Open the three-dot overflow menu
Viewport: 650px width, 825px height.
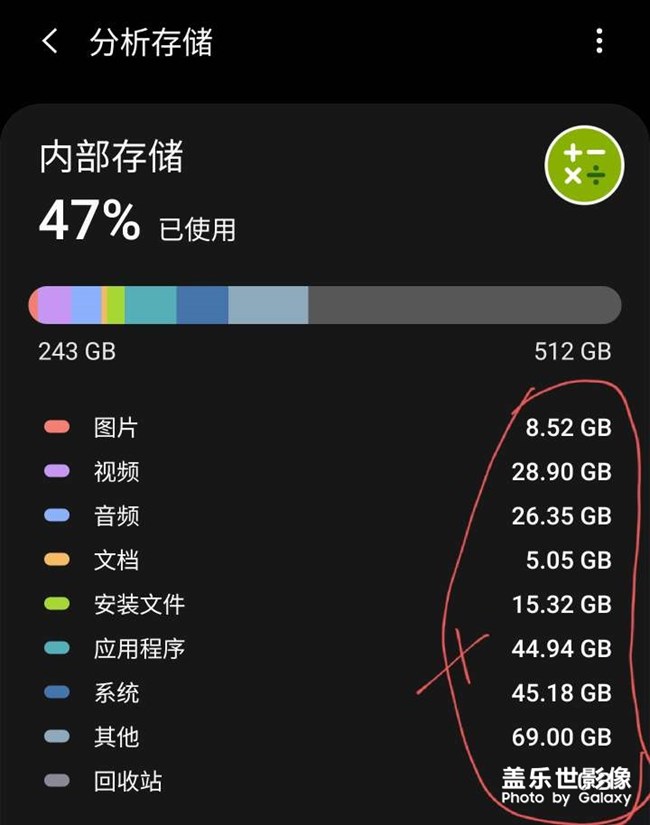598,41
